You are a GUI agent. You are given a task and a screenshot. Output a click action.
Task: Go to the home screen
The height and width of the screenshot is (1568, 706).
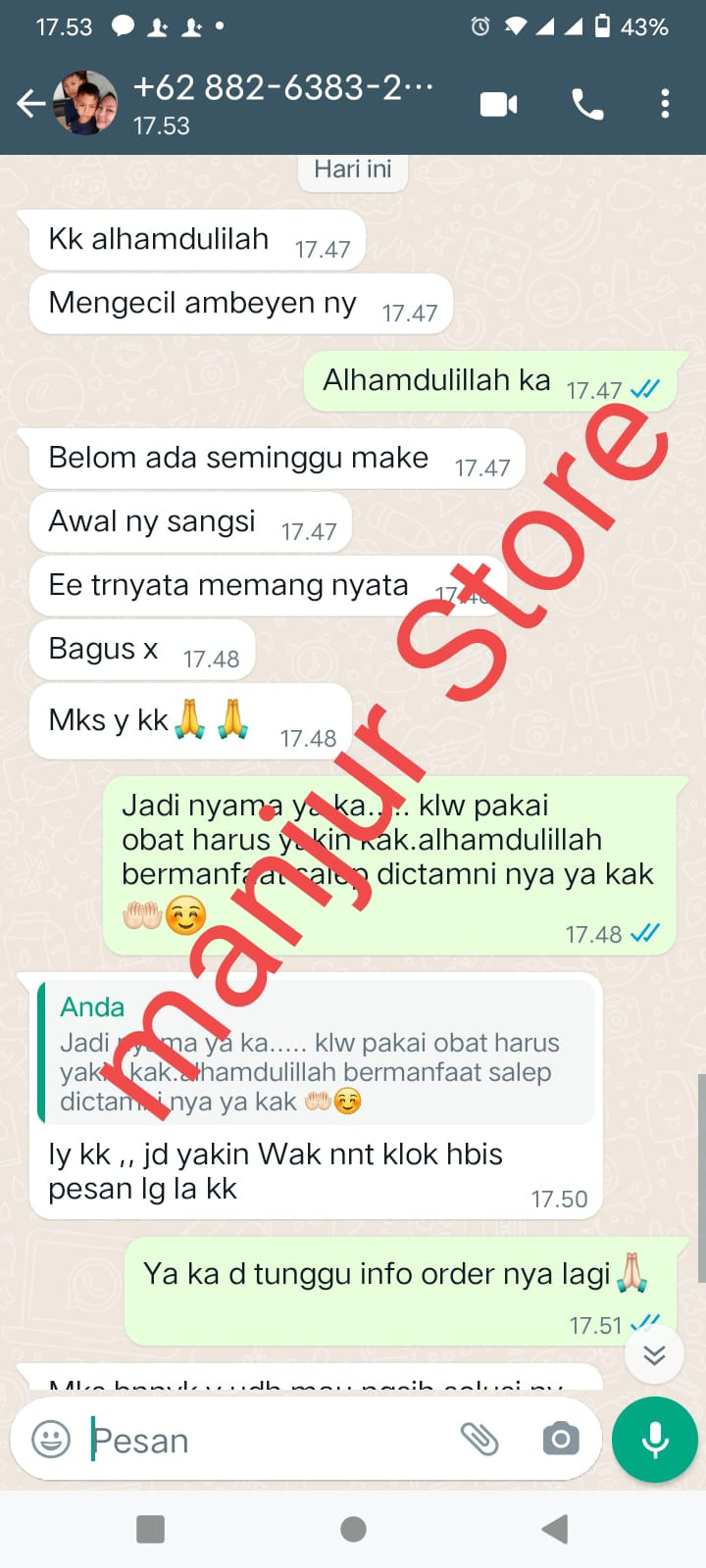[x=353, y=1529]
